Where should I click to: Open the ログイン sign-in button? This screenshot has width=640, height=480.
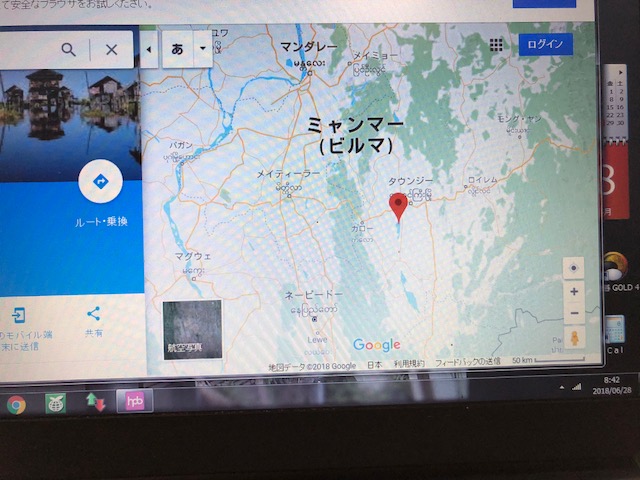(545, 44)
